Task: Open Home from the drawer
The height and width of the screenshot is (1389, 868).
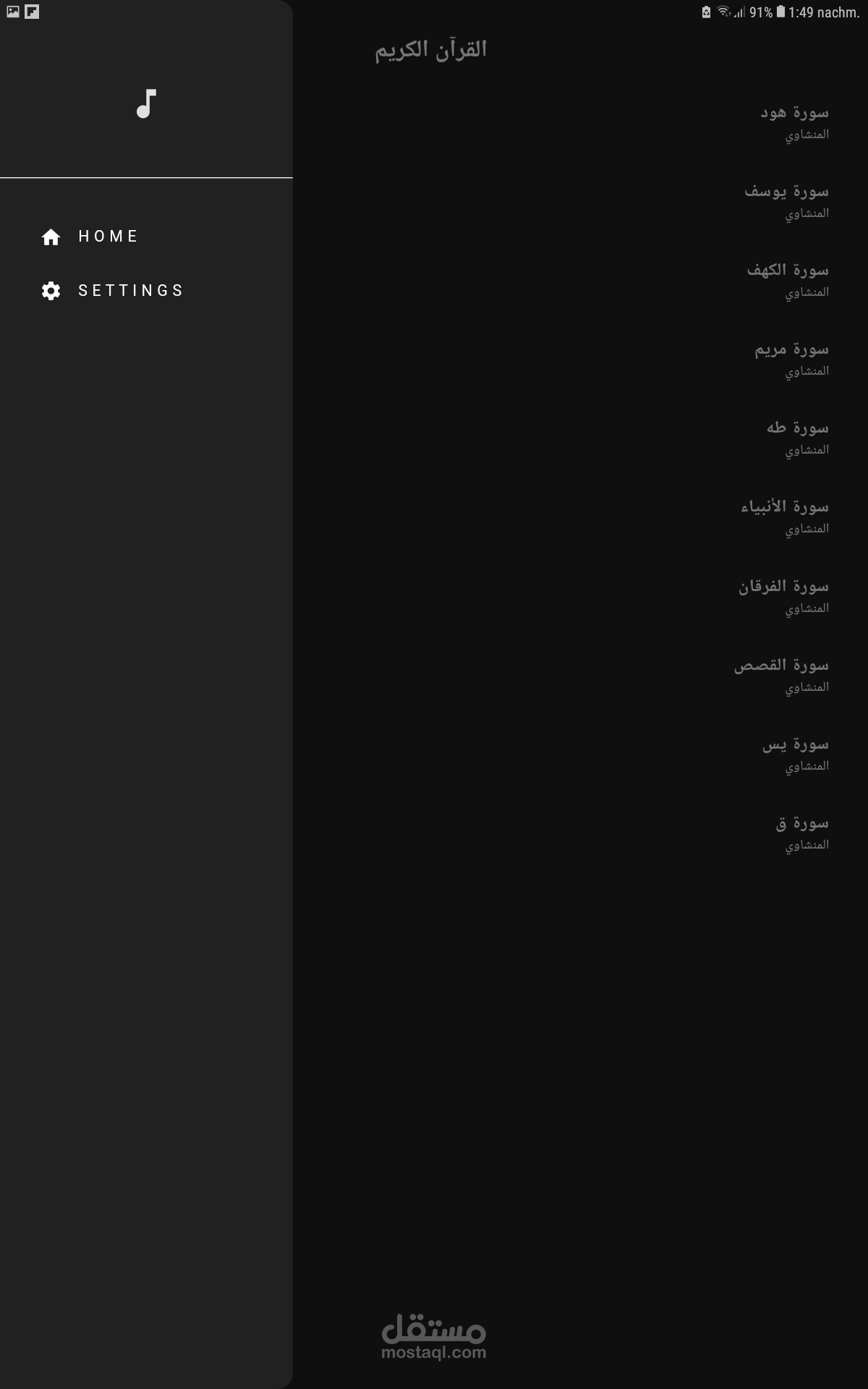Action: pos(109,237)
